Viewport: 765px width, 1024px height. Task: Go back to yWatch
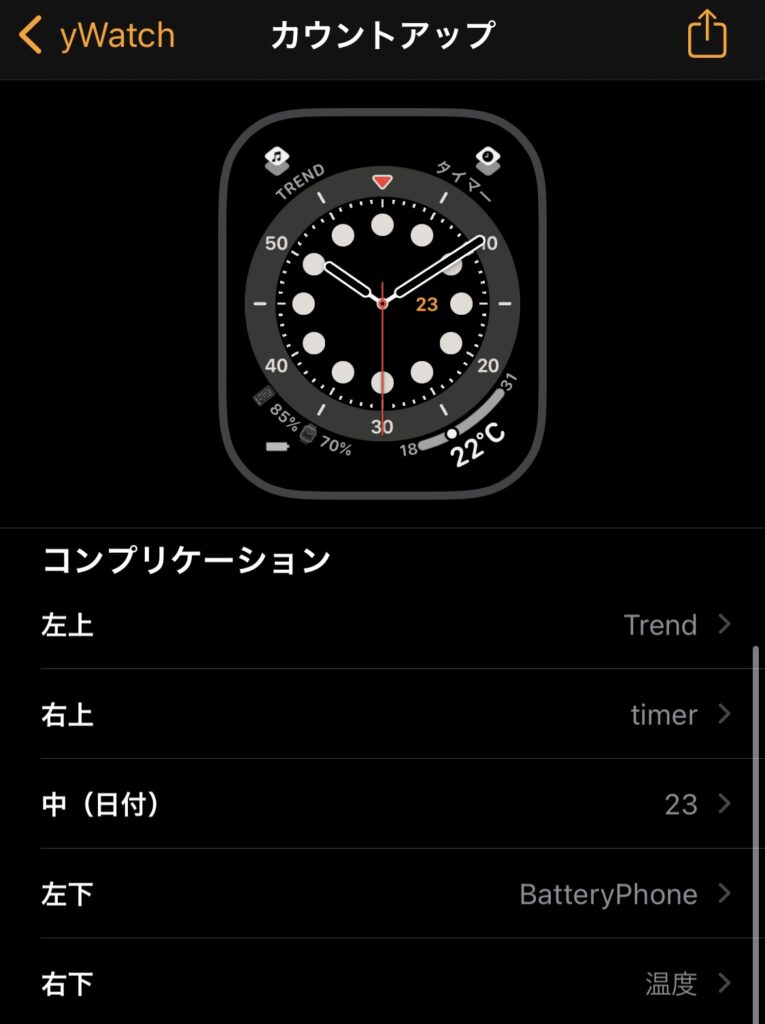(x=97, y=36)
